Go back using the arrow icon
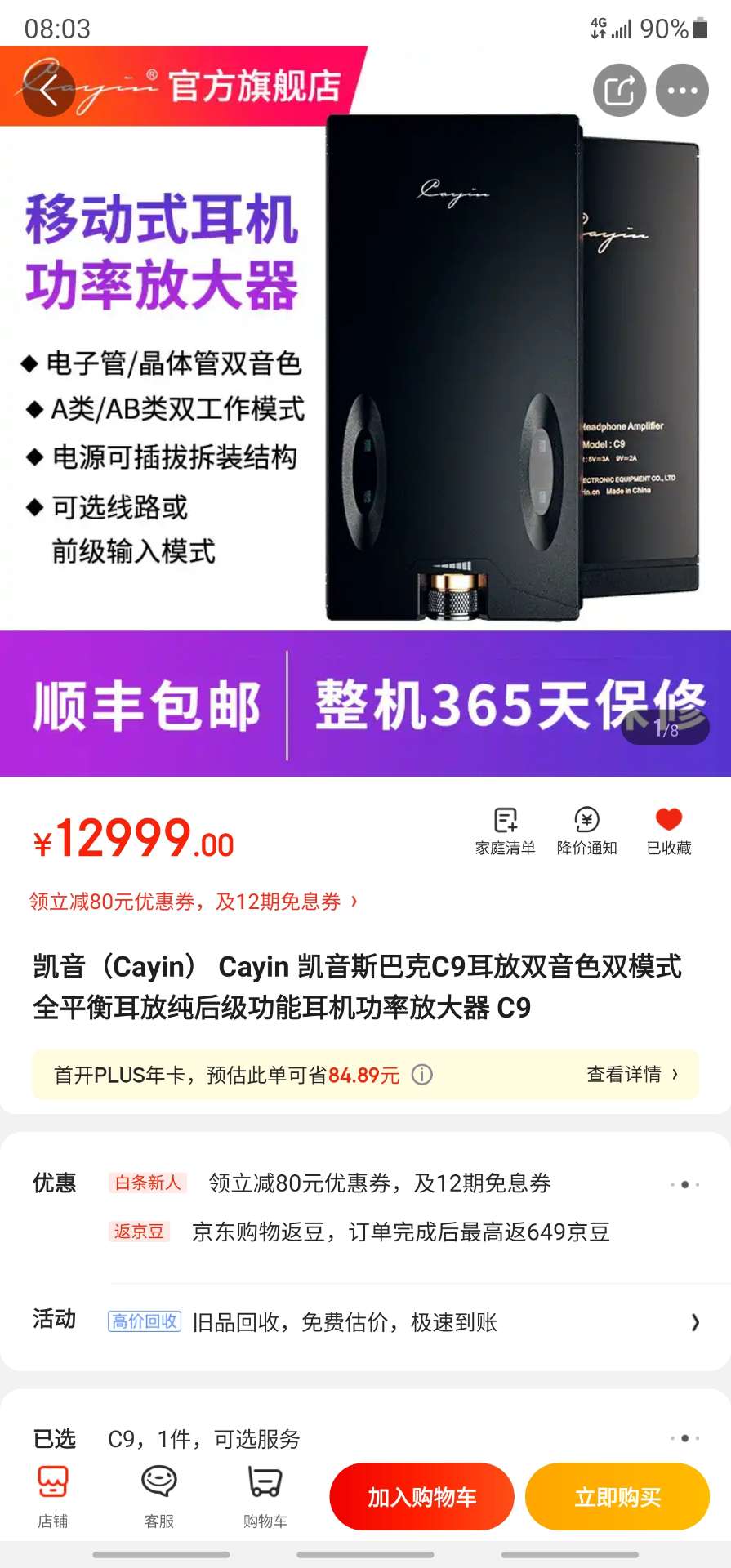The image size is (731, 1568). click(x=48, y=90)
